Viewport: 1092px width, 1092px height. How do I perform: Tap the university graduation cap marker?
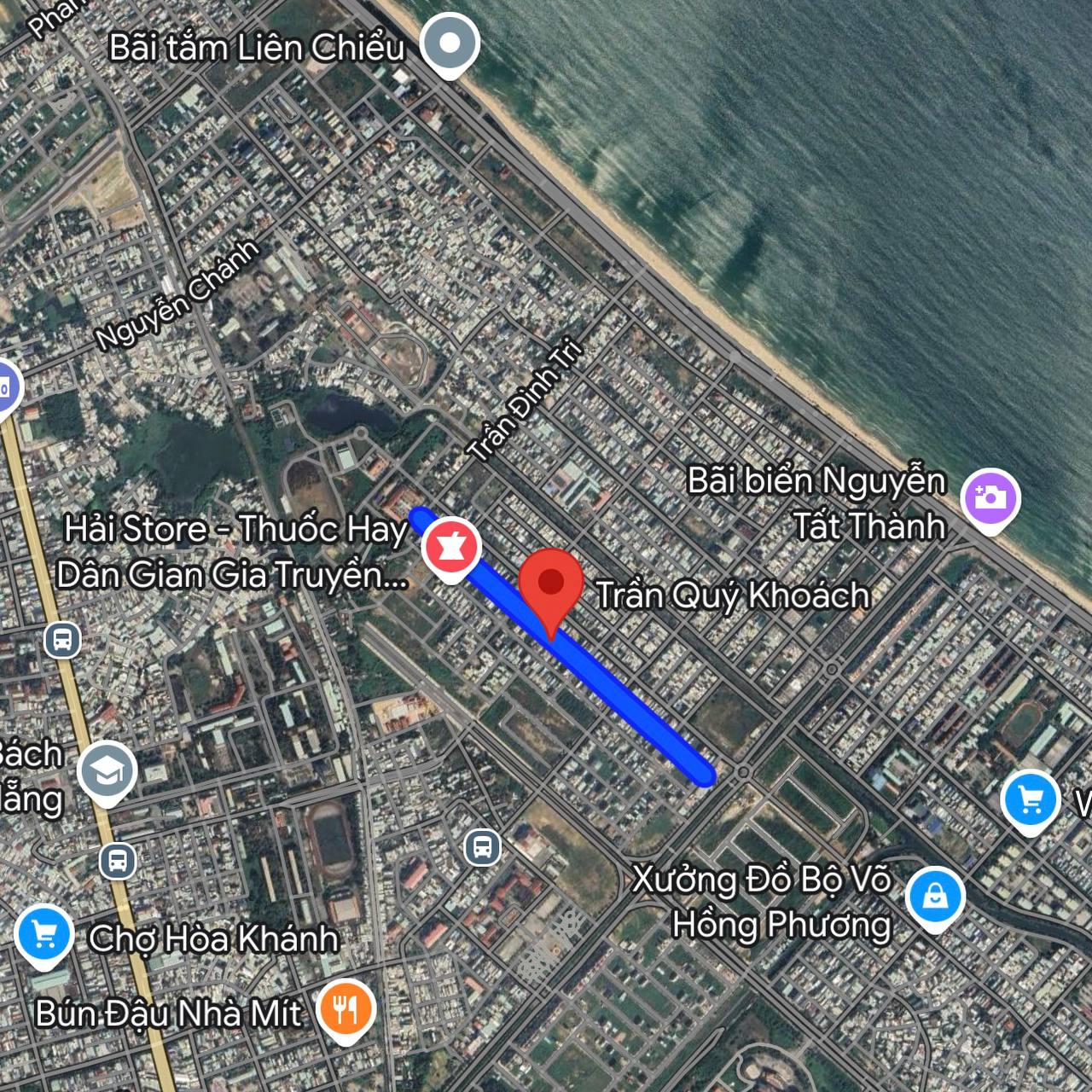click(107, 771)
